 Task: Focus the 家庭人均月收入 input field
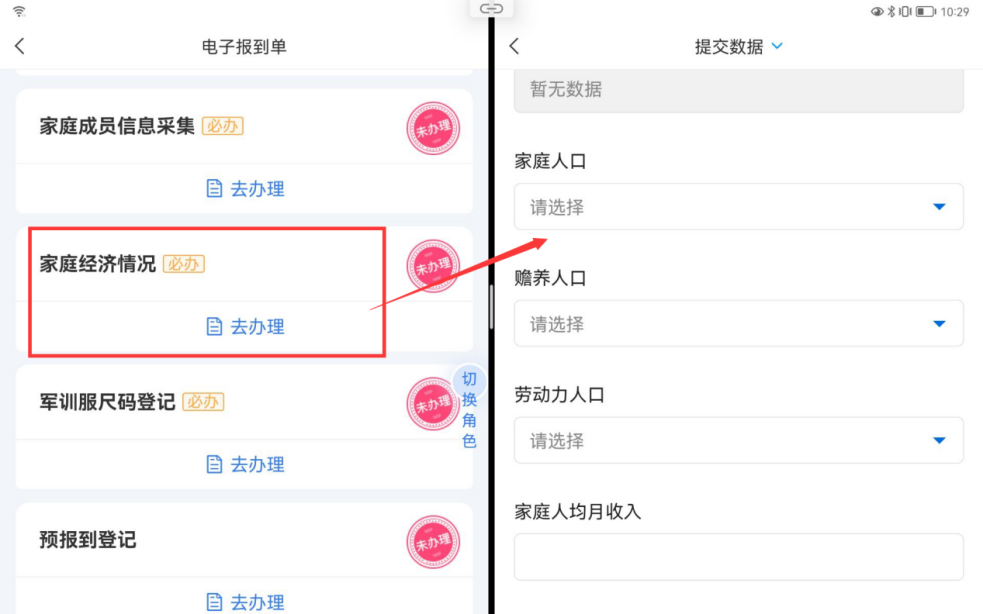point(738,557)
